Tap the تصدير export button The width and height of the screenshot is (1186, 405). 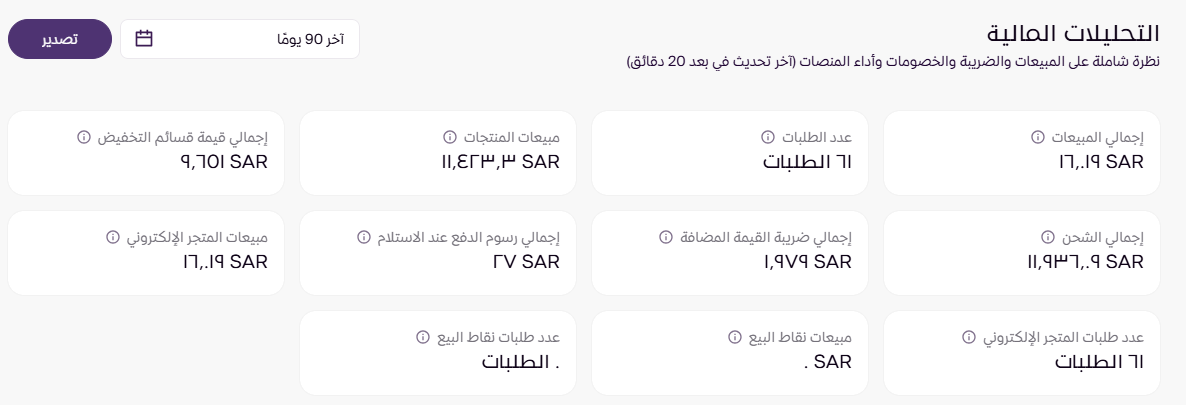[x=60, y=39]
